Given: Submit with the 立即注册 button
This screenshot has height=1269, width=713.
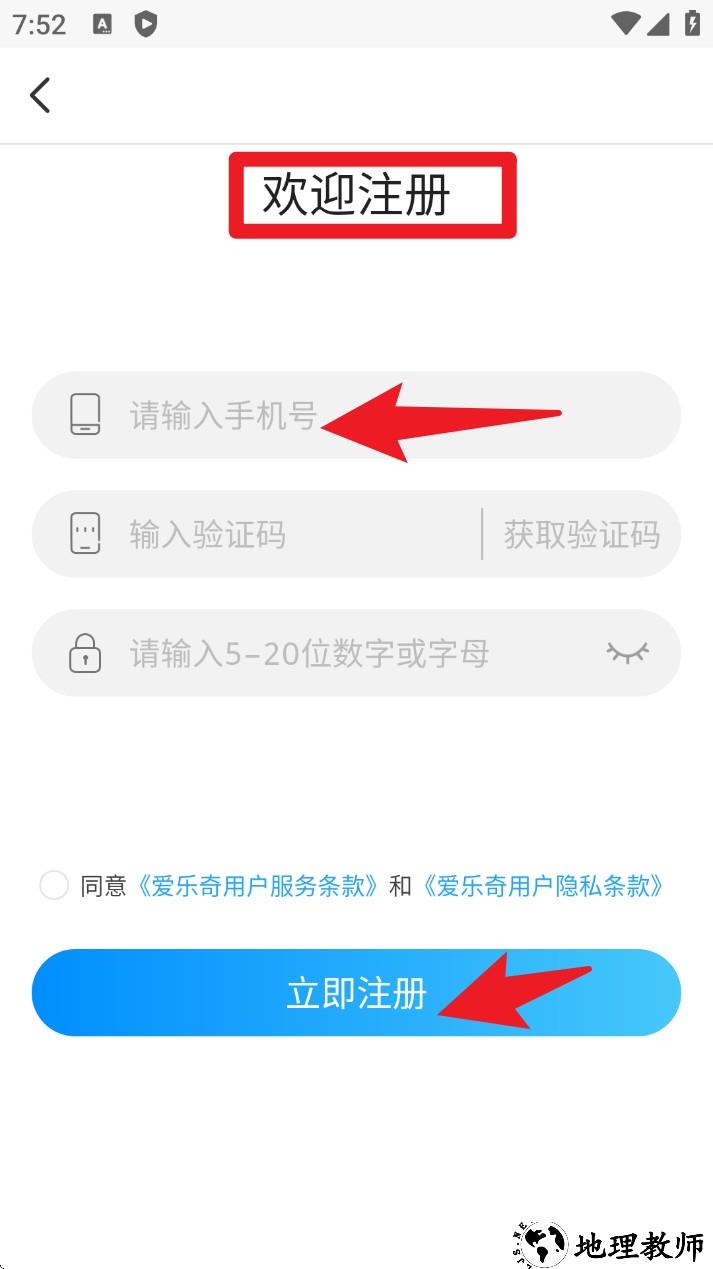Looking at the screenshot, I should [x=356, y=993].
